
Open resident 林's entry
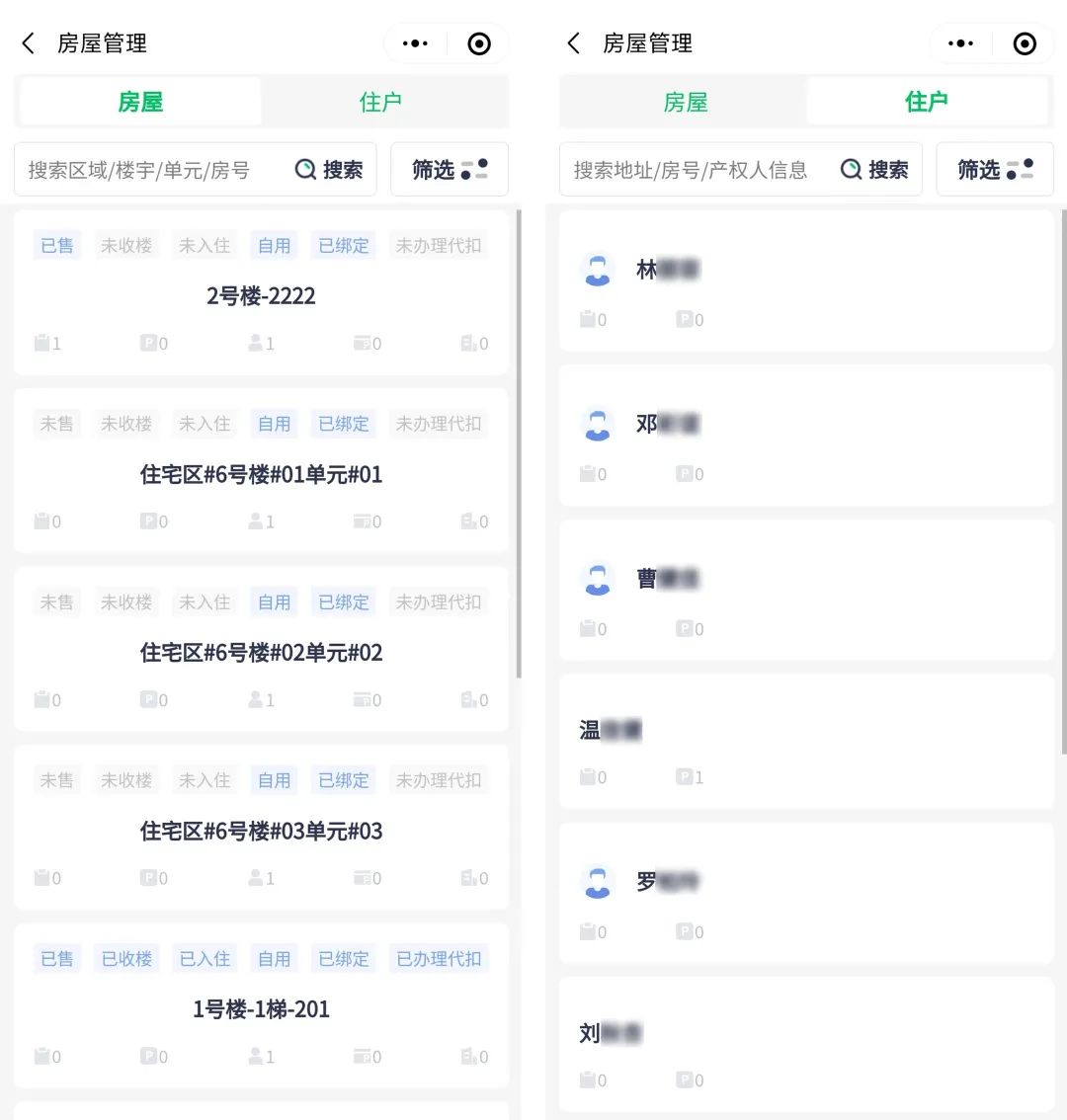point(806,281)
